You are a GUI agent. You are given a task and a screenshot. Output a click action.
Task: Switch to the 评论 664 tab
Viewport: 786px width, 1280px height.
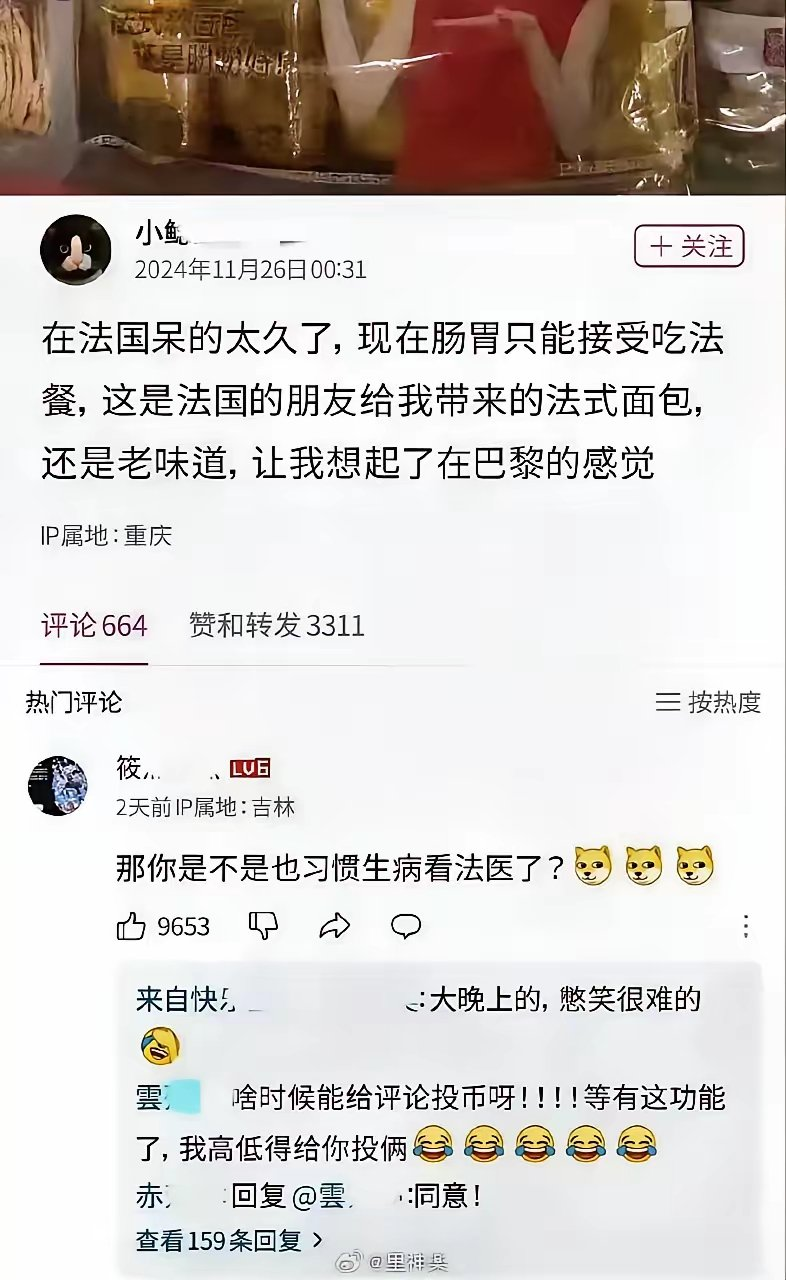94,626
